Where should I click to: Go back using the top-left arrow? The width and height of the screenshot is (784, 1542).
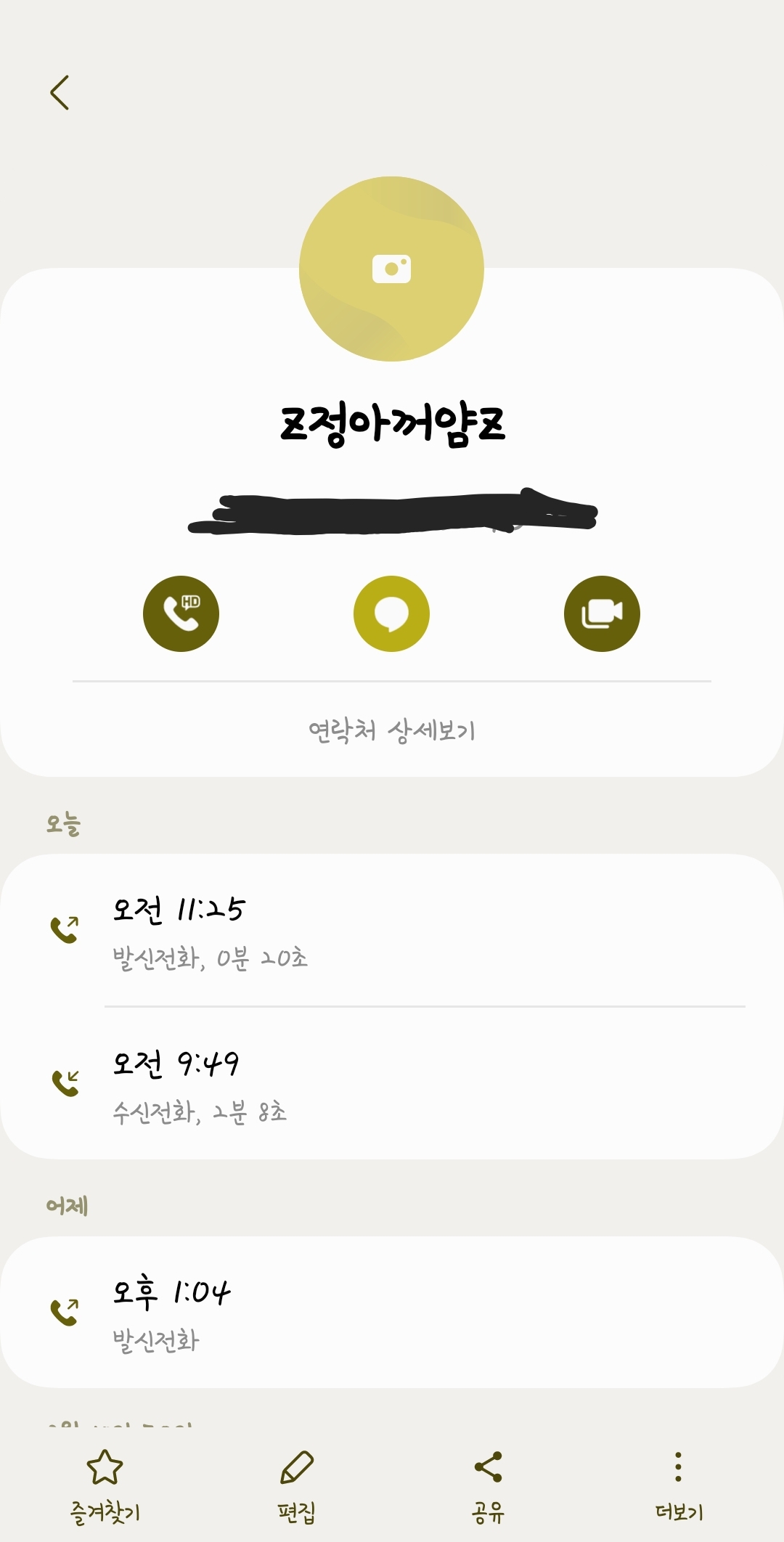pyautogui.click(x=60, y=92)
